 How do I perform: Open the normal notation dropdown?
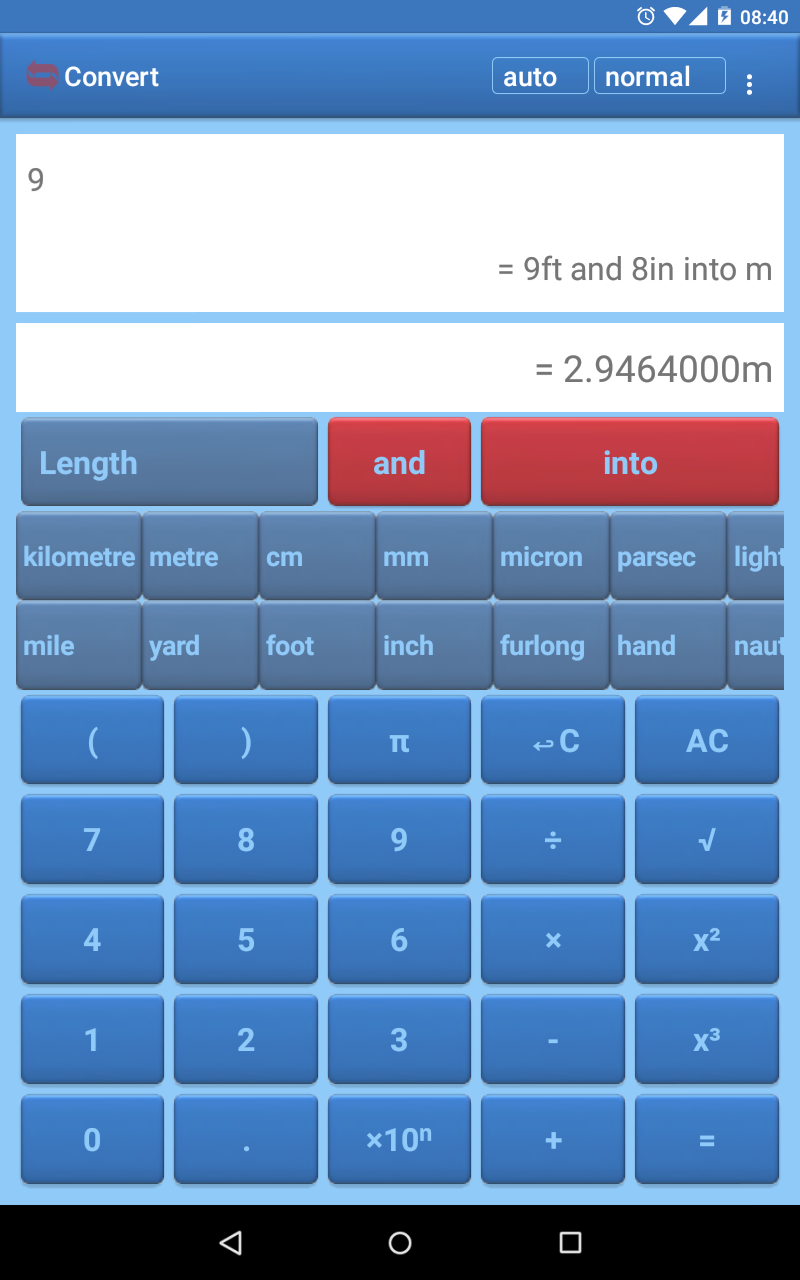660,76
